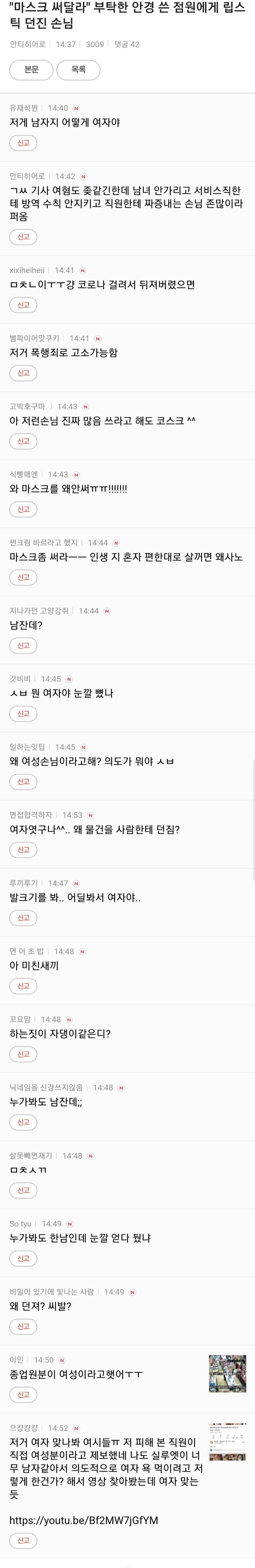255x1568 pixels.
Task: Report 갓비비's comment
Action: (23, 714)
